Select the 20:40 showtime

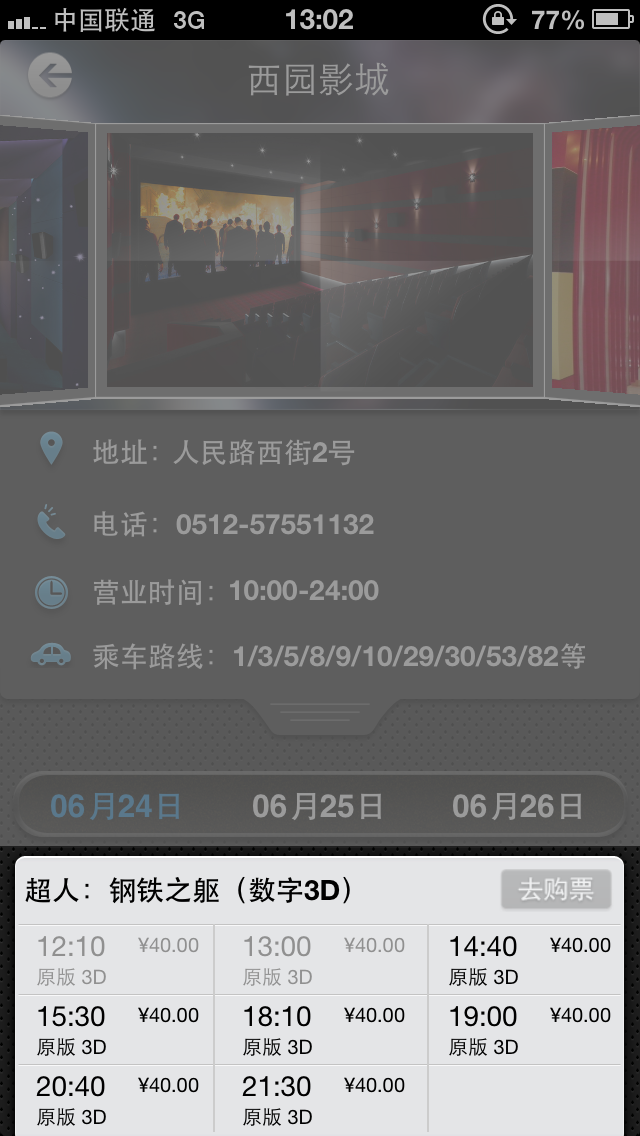(116, 1099)
